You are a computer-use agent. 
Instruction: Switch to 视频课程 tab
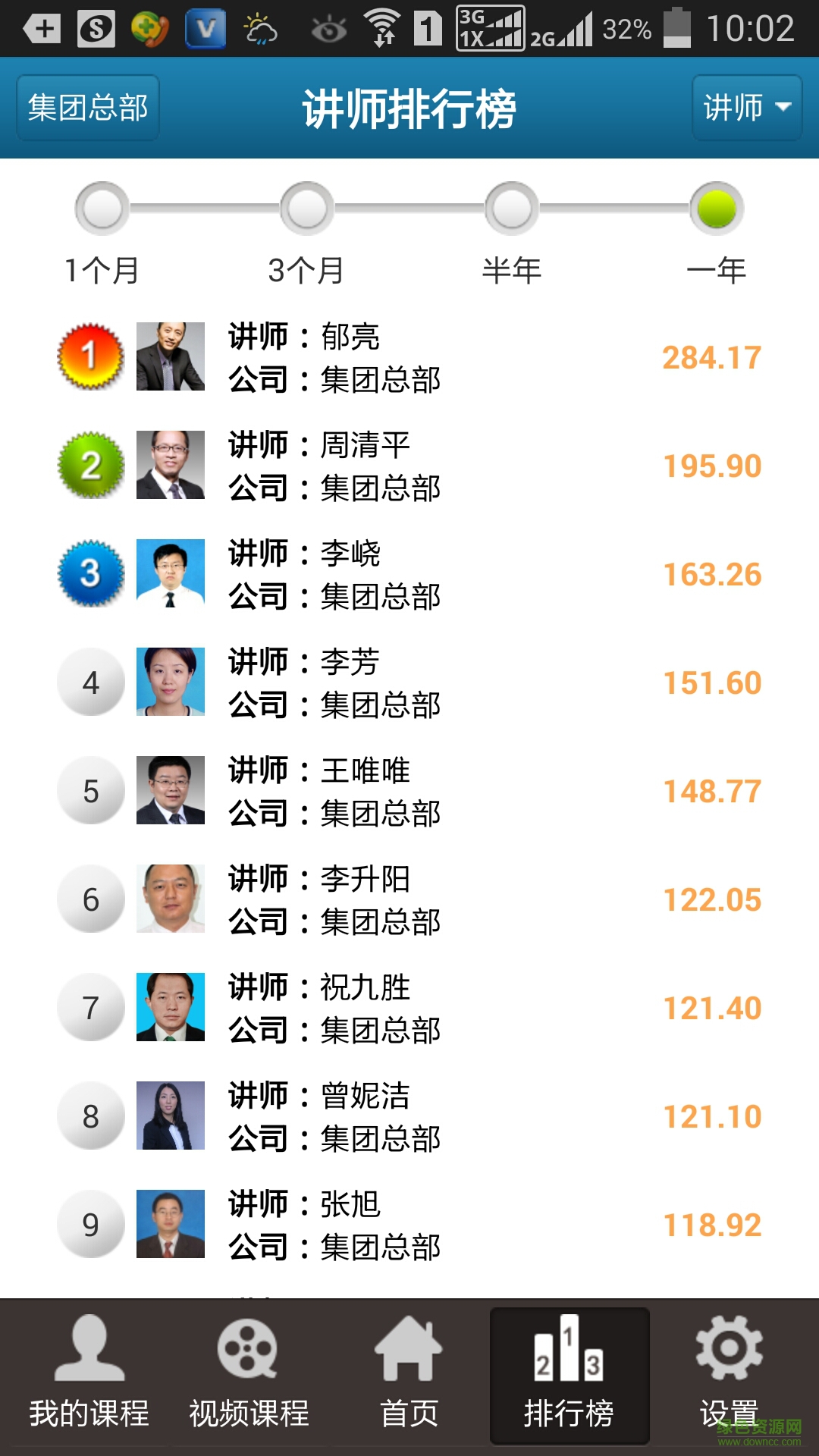[x=249, y=1374]
